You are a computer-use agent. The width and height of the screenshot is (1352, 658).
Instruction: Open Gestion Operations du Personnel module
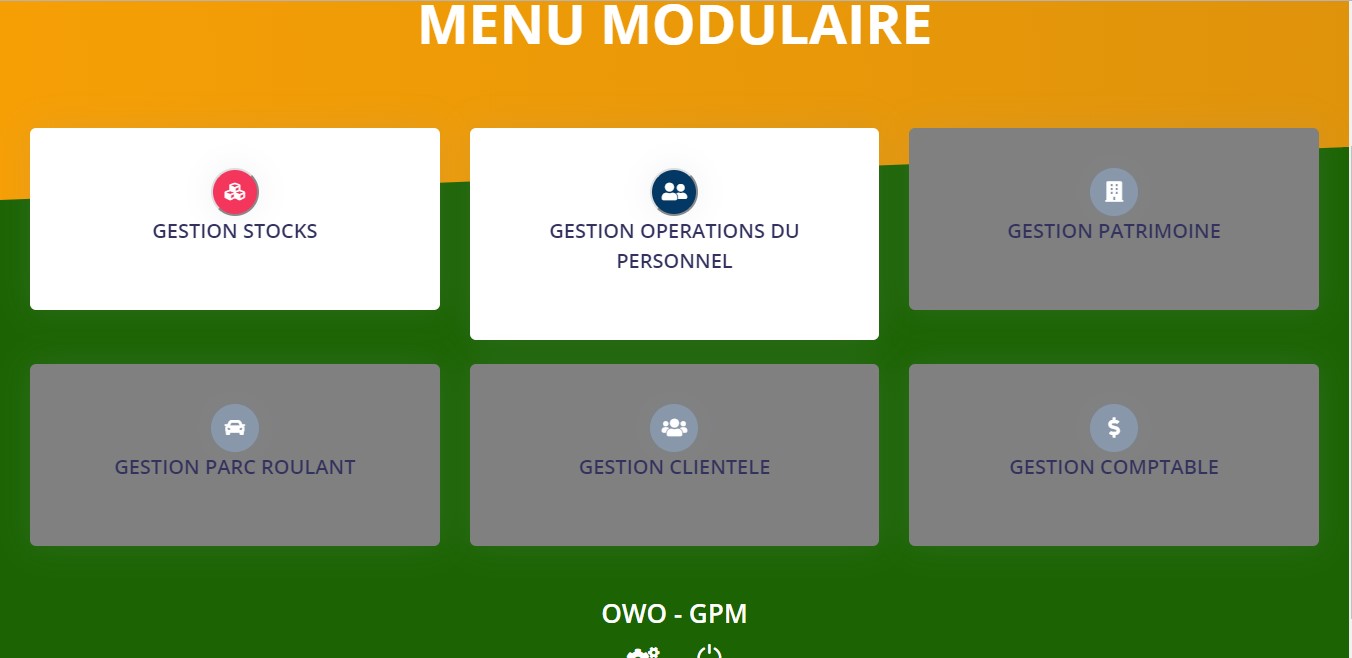(674, 234)
